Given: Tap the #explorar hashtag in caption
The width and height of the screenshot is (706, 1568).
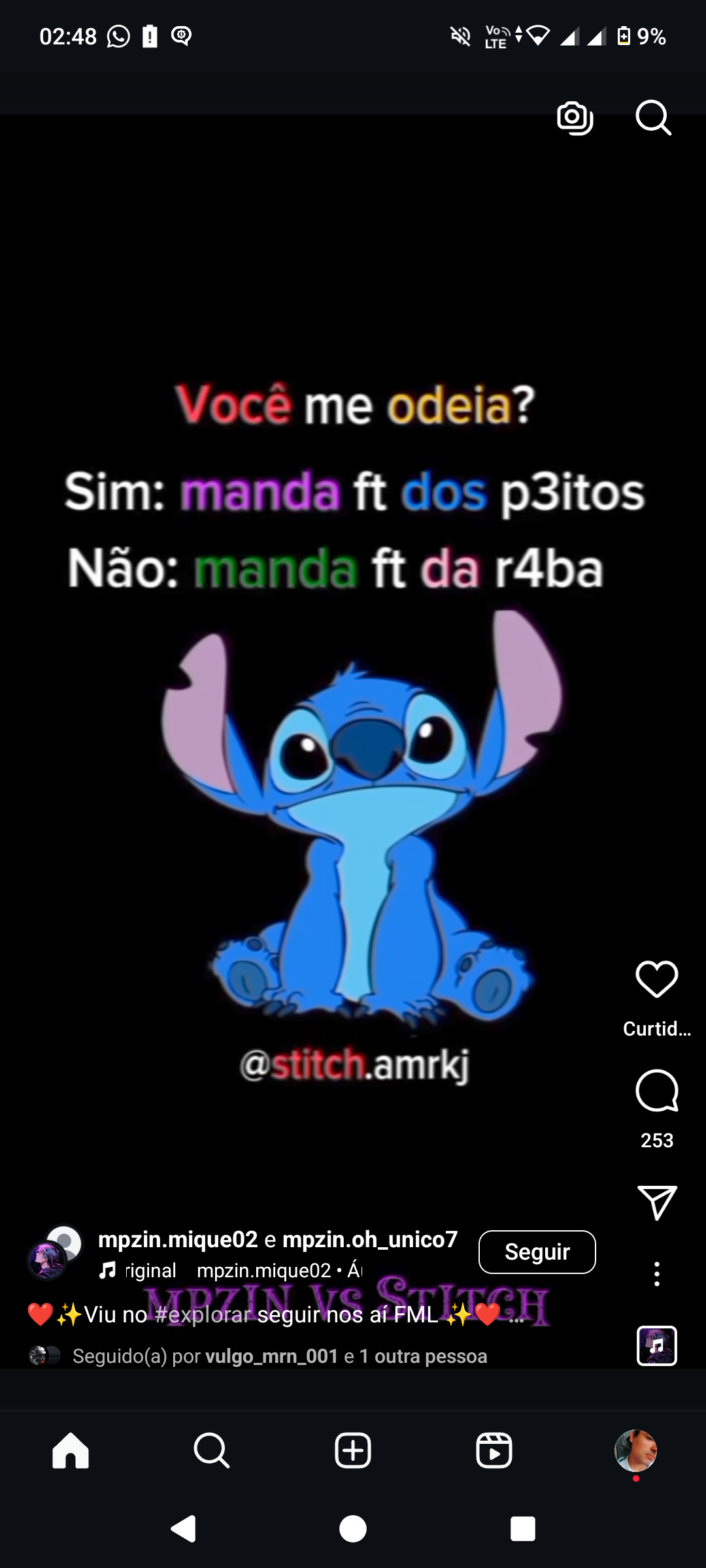Looking at the screenshot, I should pos(203,1315).
